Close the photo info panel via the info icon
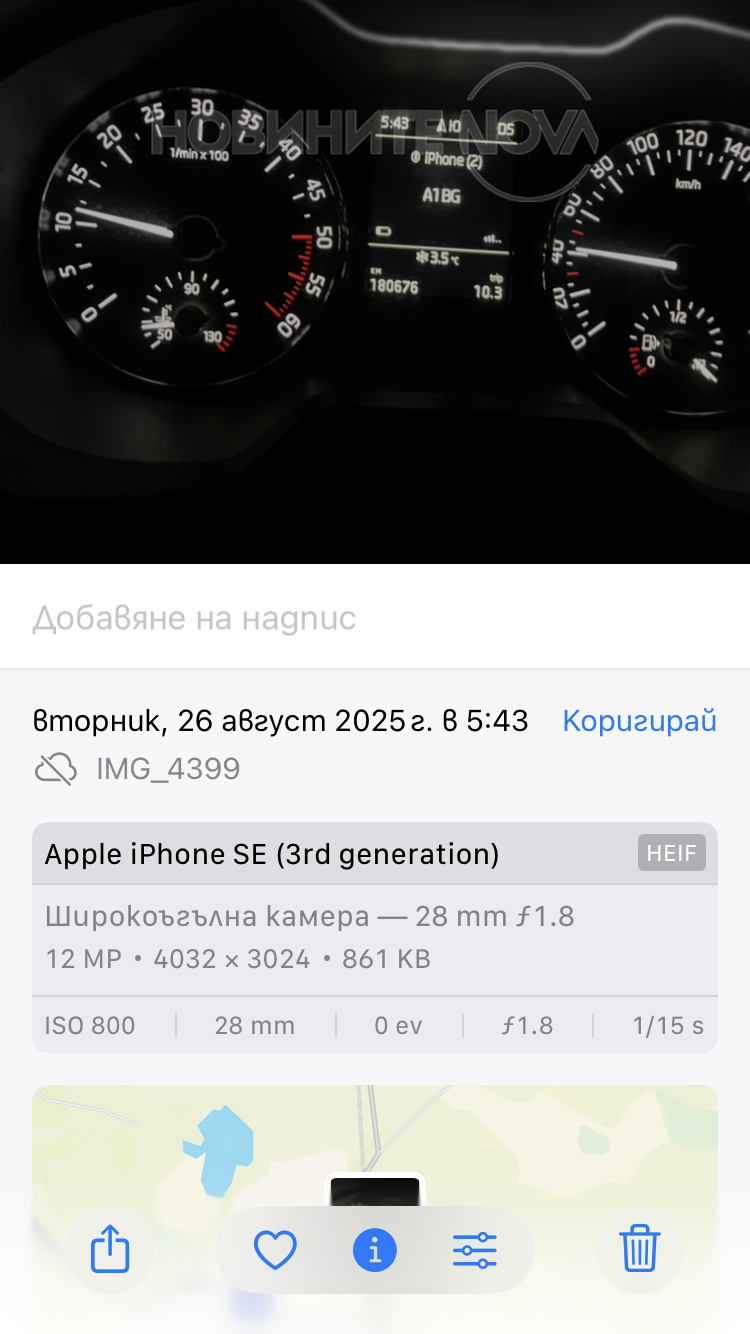 pyautogui.click(x=374, y=1250)
